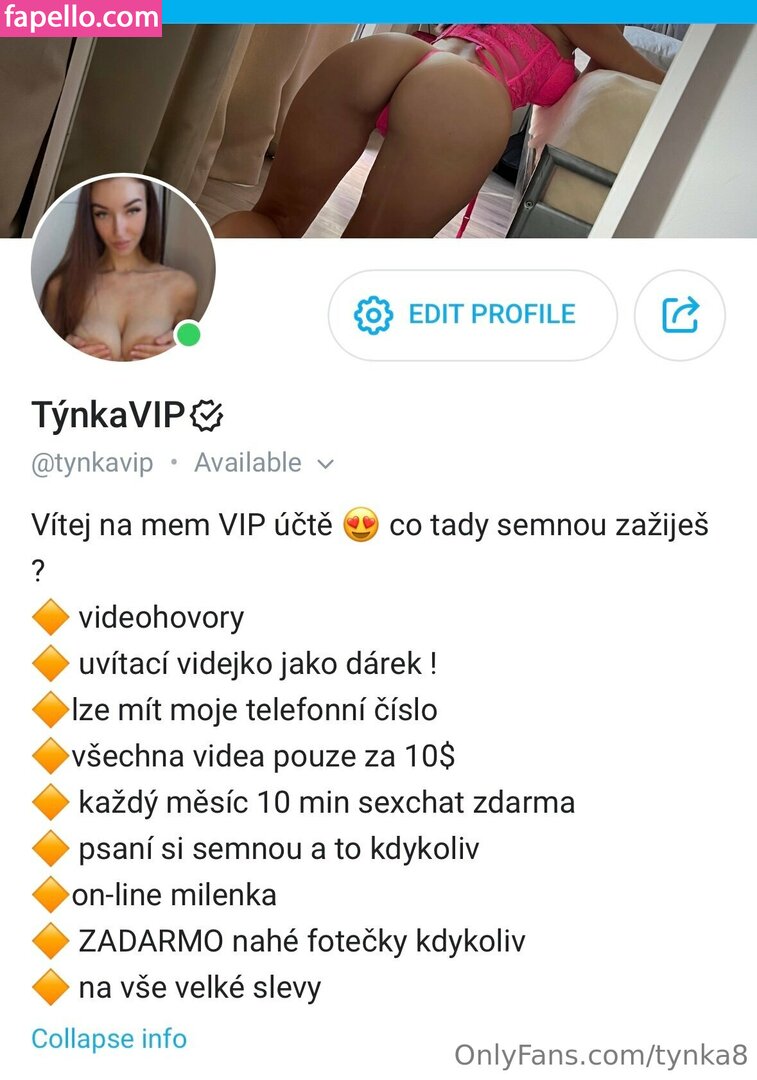The image size is (757, 1080).
Task: Collapse the profile info text
Action: pyautogui.click(x=109, y=1038)
